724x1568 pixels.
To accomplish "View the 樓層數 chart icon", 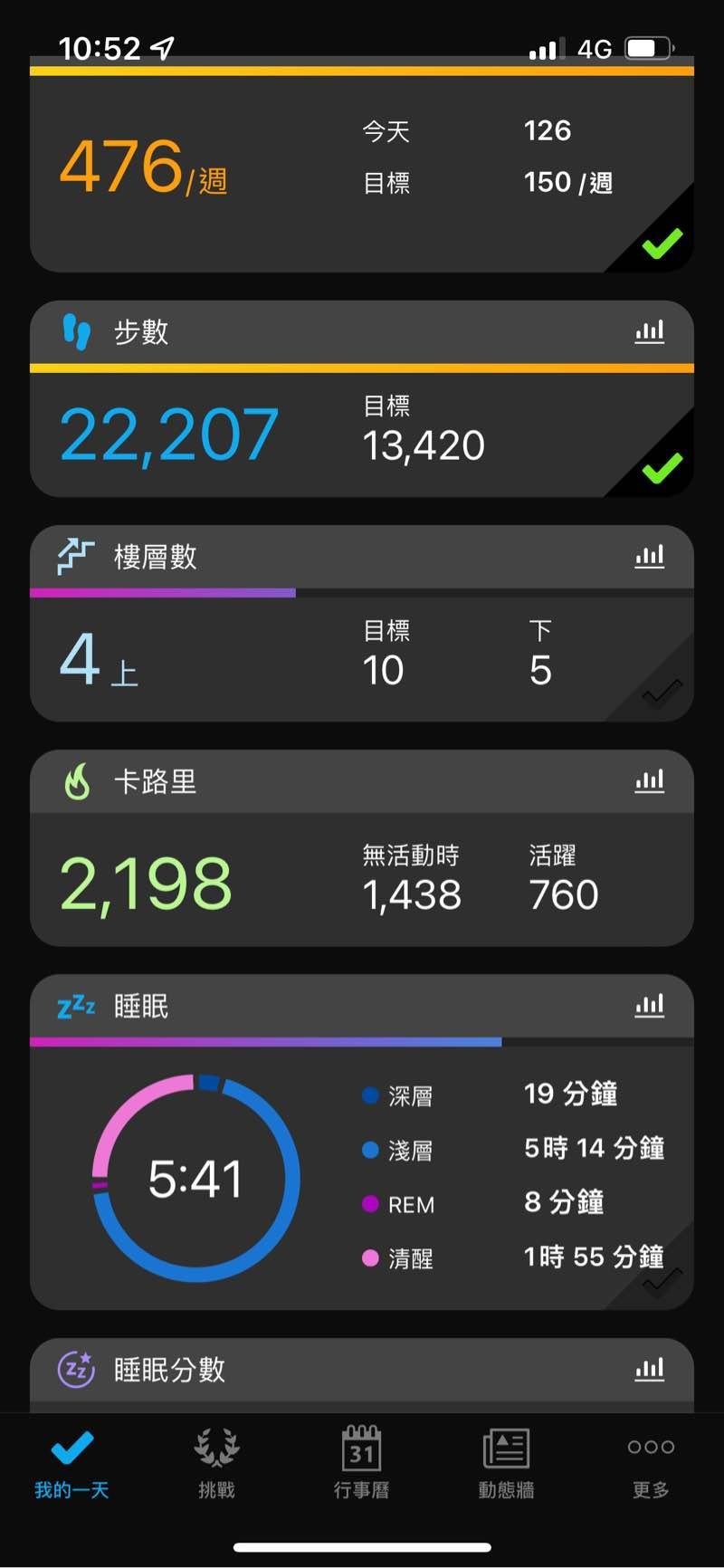I will [x=649, y=556].
